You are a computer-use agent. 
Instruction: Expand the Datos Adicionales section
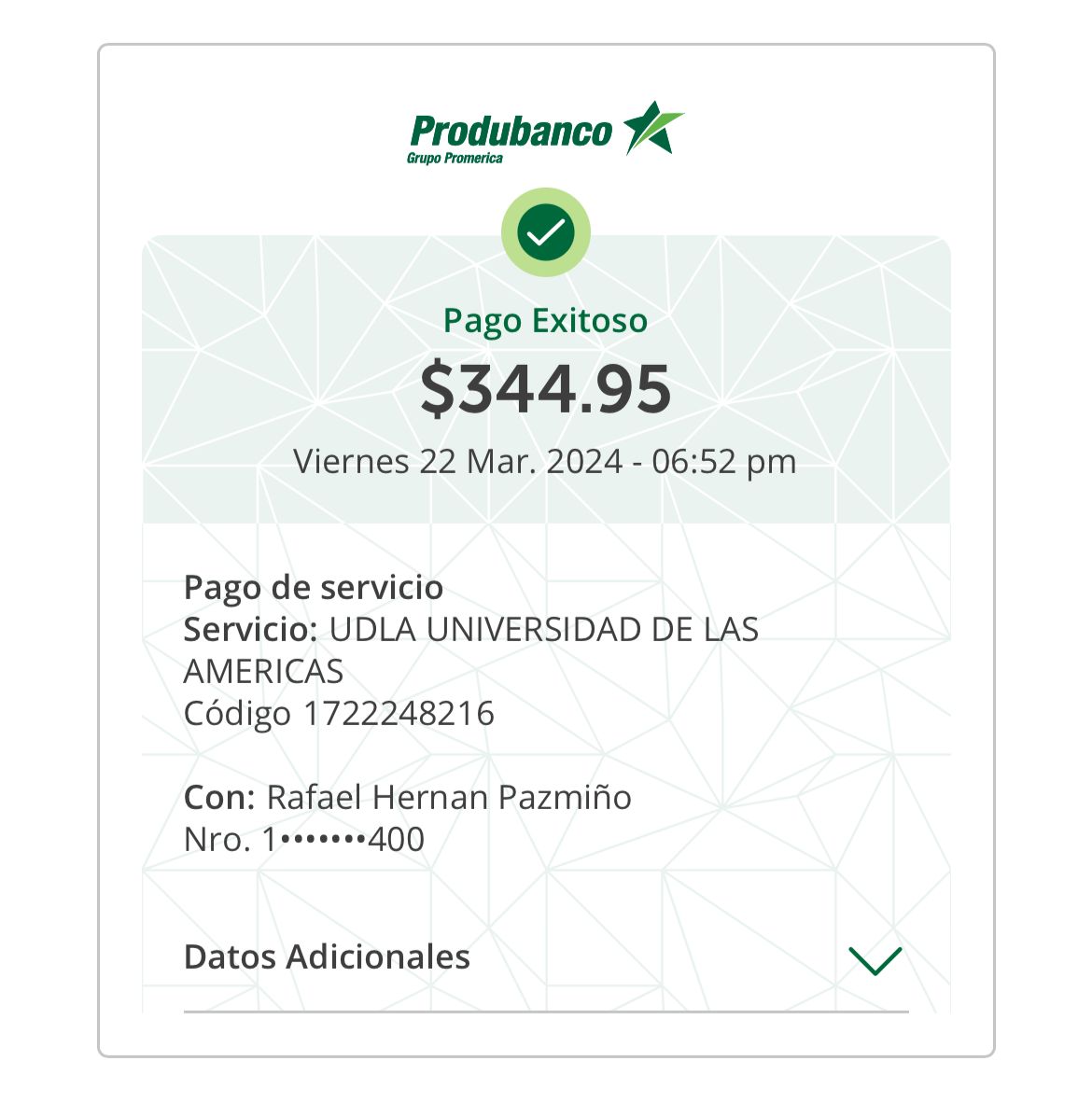click(x=875, y=959)
